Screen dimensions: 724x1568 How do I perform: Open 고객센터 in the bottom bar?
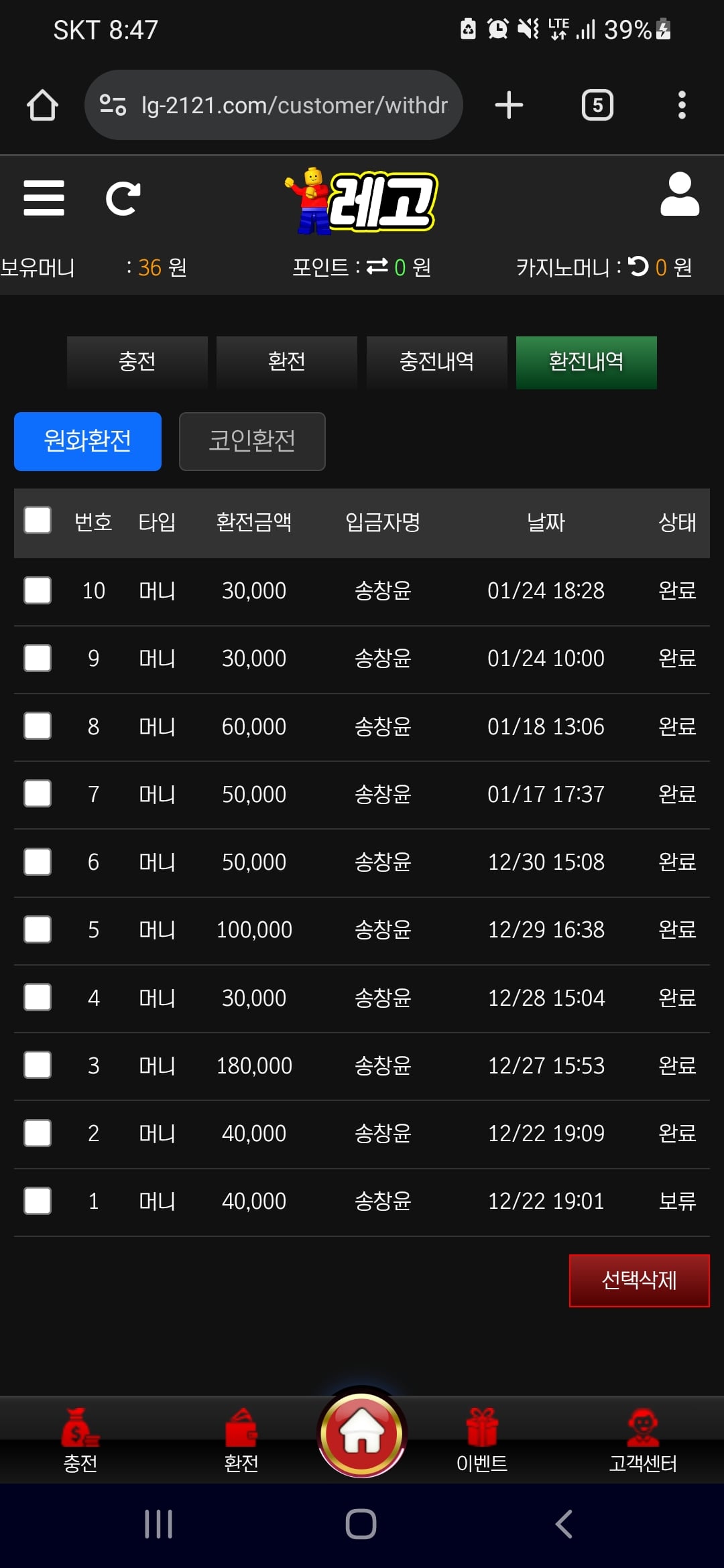[642, 1441]
